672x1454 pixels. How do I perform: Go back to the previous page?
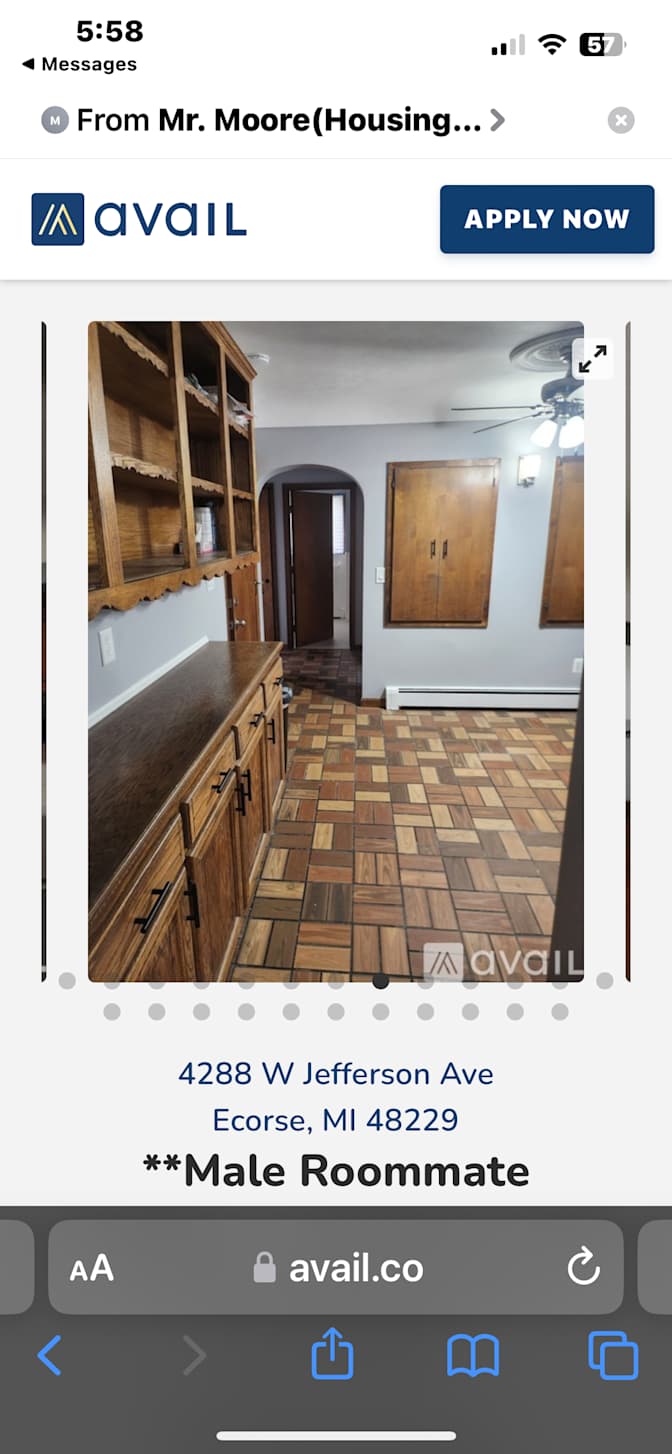pyautogui.click(x=50, y=1356)
